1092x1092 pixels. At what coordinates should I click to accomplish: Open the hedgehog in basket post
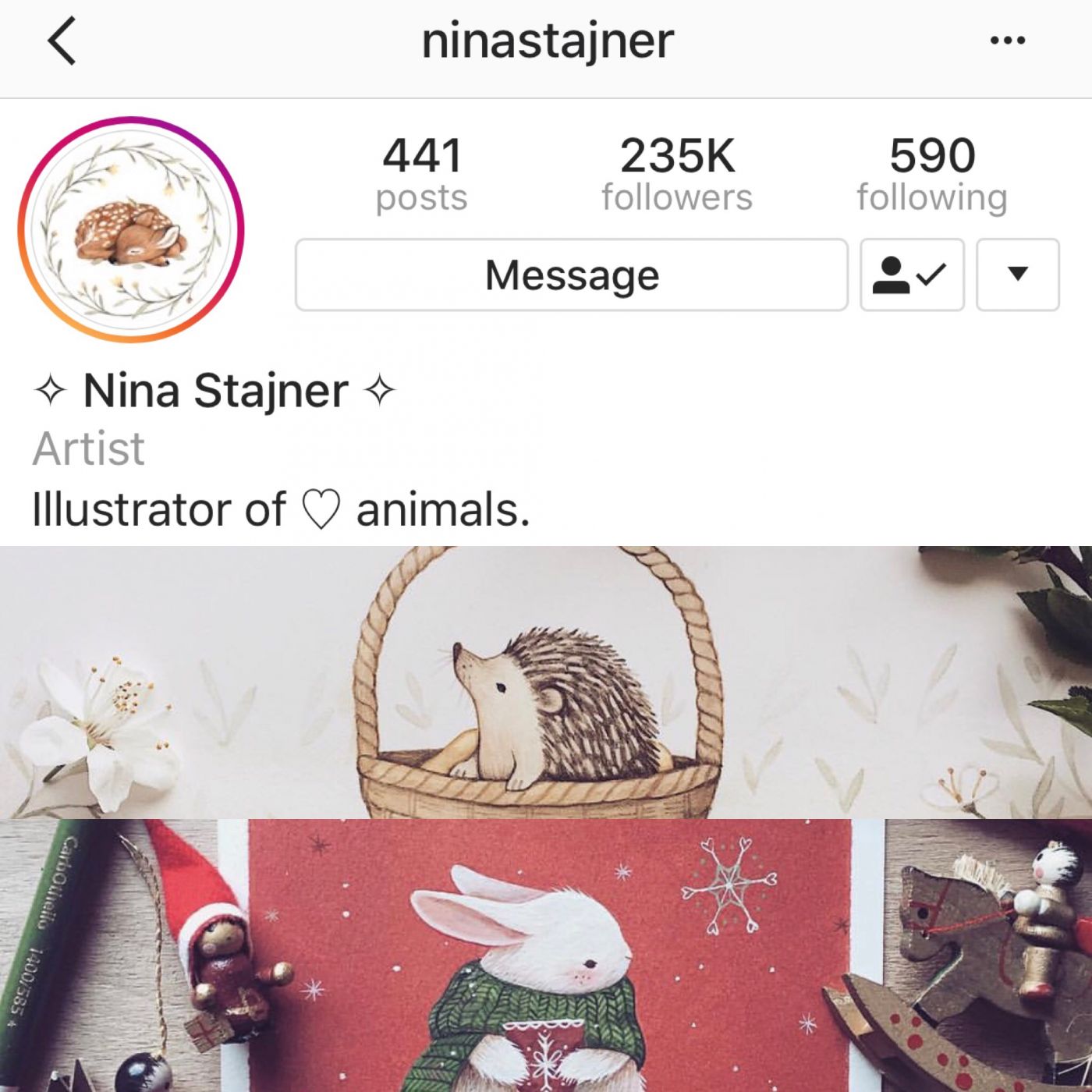pyautogui.click(x=538, y=682)
